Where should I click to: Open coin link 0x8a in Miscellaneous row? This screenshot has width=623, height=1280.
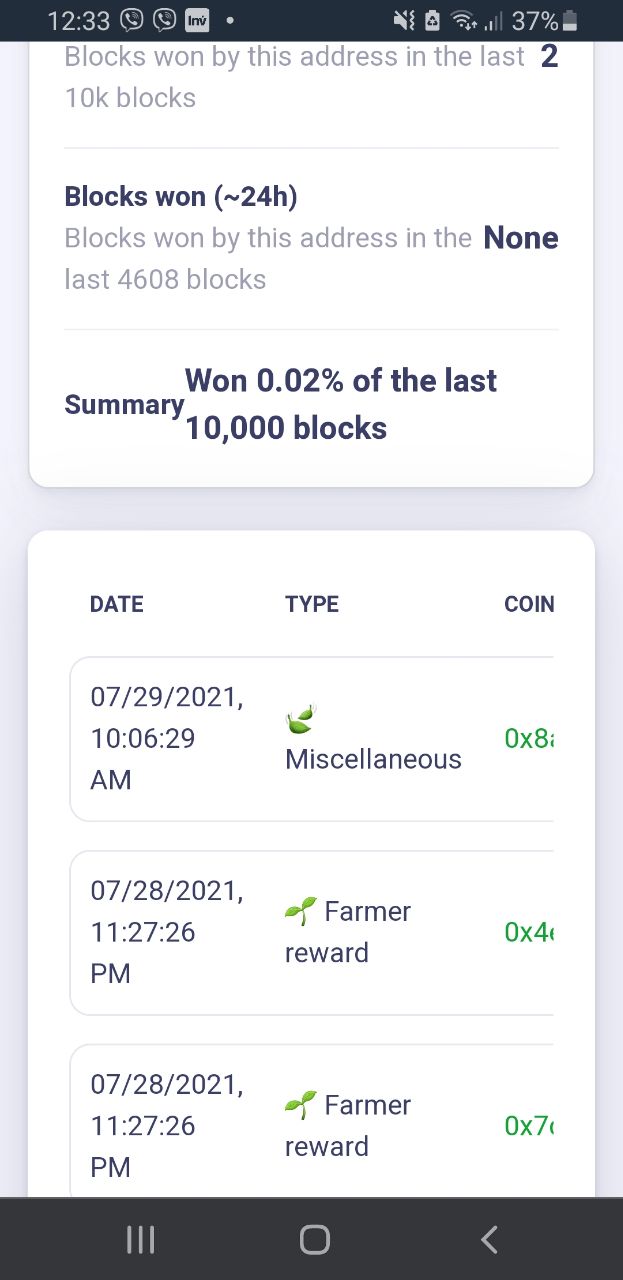tap(530, 739)
